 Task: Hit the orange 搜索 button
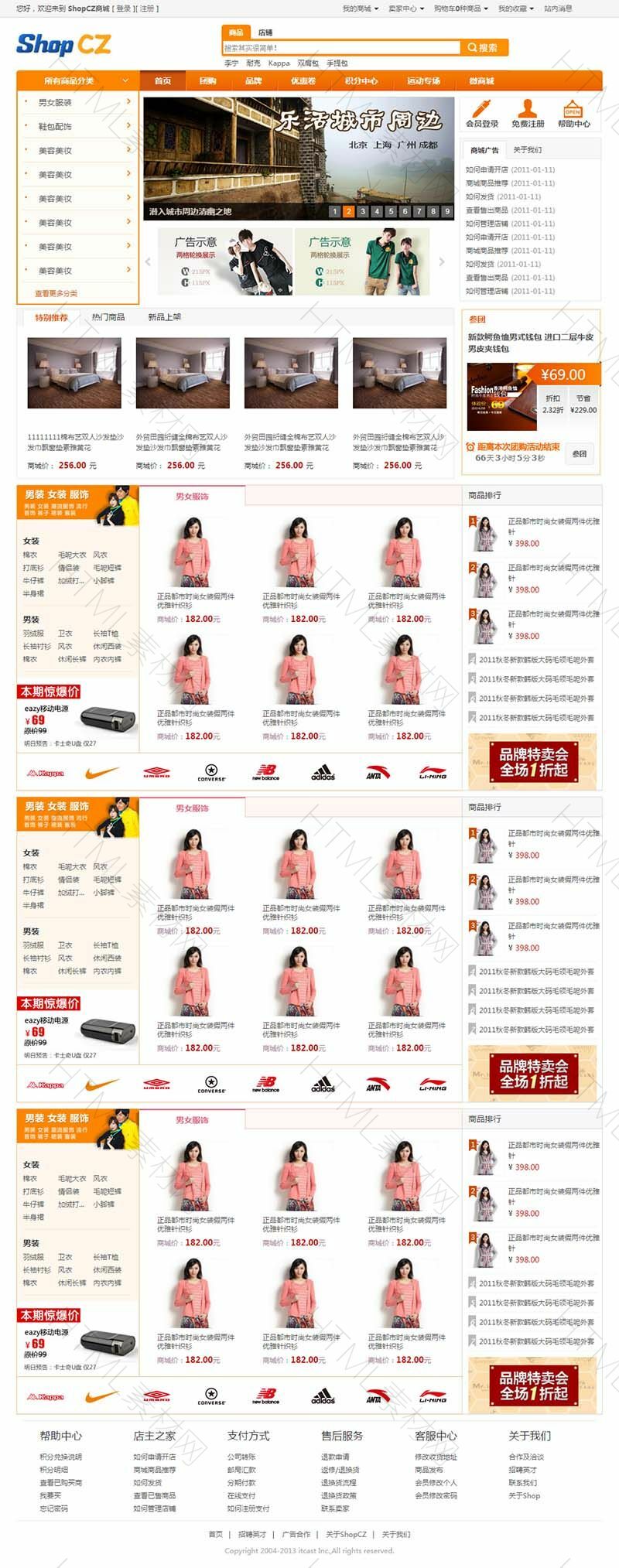coord(484,48)
